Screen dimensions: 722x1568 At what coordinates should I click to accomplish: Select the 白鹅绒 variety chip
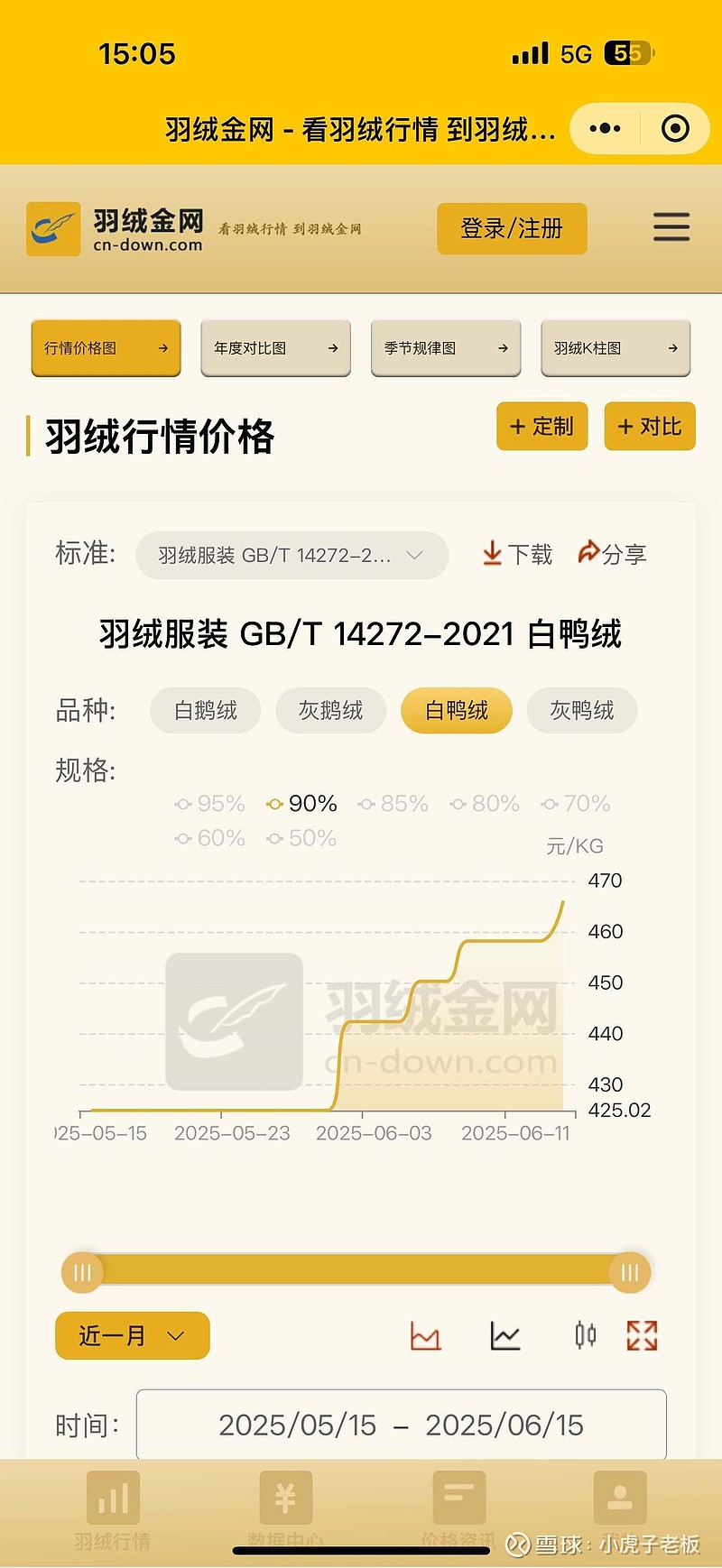[x=206, y=711]
